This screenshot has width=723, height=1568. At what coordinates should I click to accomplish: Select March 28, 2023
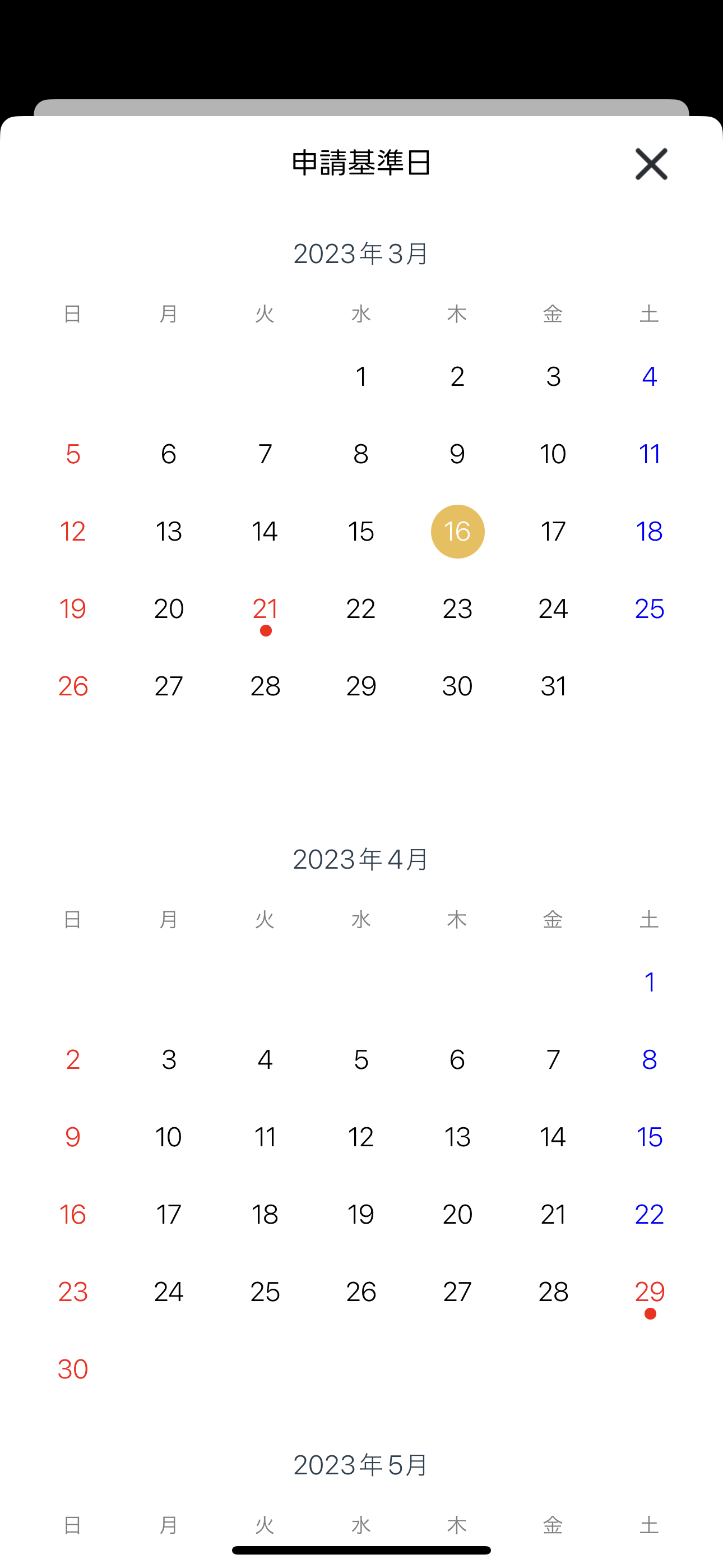[x=265, y=686]
